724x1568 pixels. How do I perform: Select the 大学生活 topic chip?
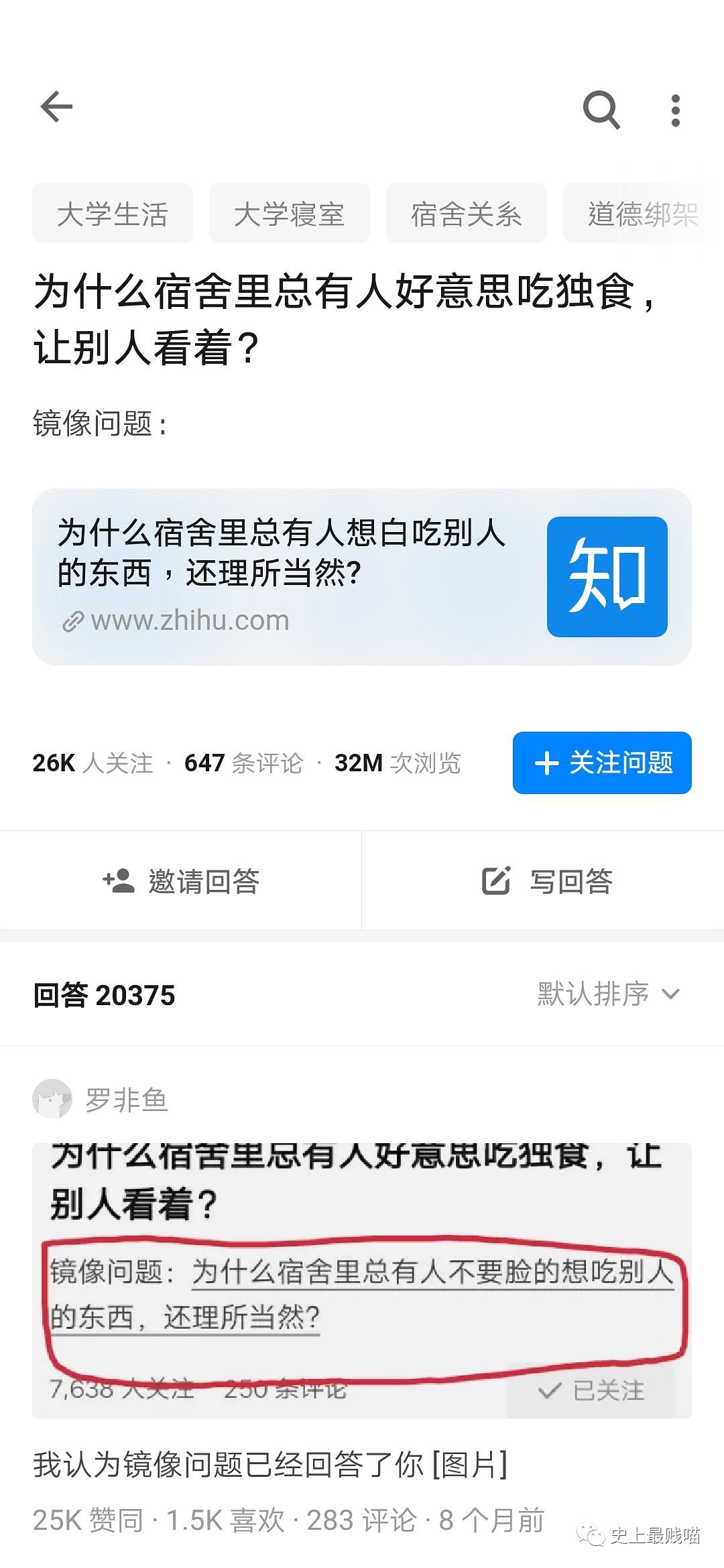(113, 214)
